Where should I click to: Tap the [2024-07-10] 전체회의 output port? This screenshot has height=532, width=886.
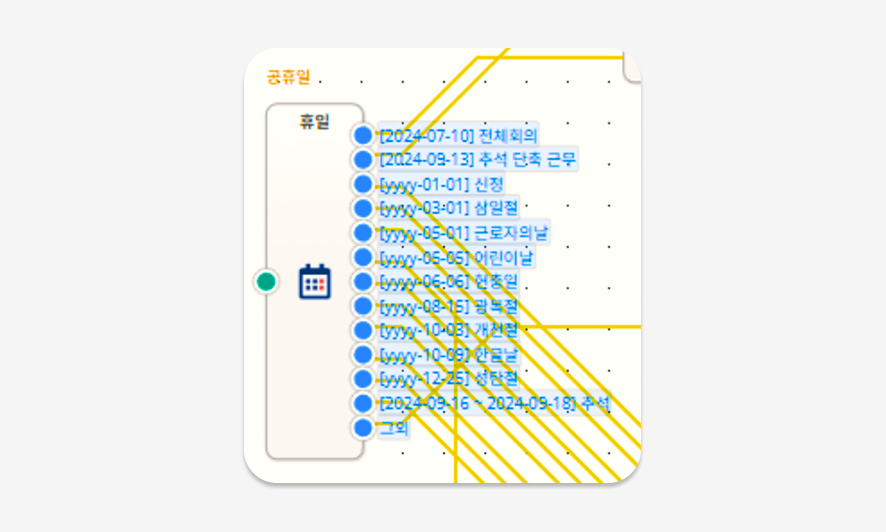tap(362, 135)
